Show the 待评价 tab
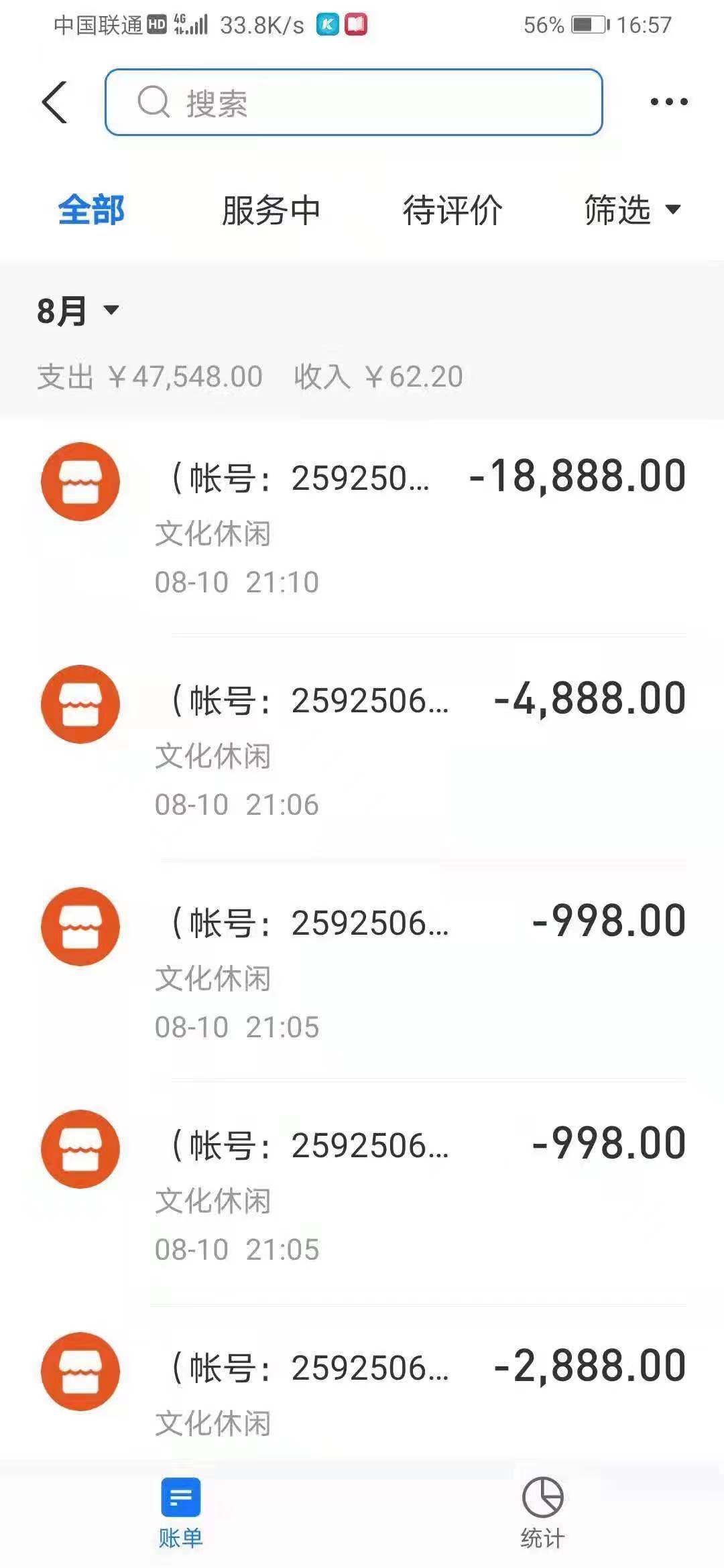The image size is (724, 1568). click(x=452, y=210)
